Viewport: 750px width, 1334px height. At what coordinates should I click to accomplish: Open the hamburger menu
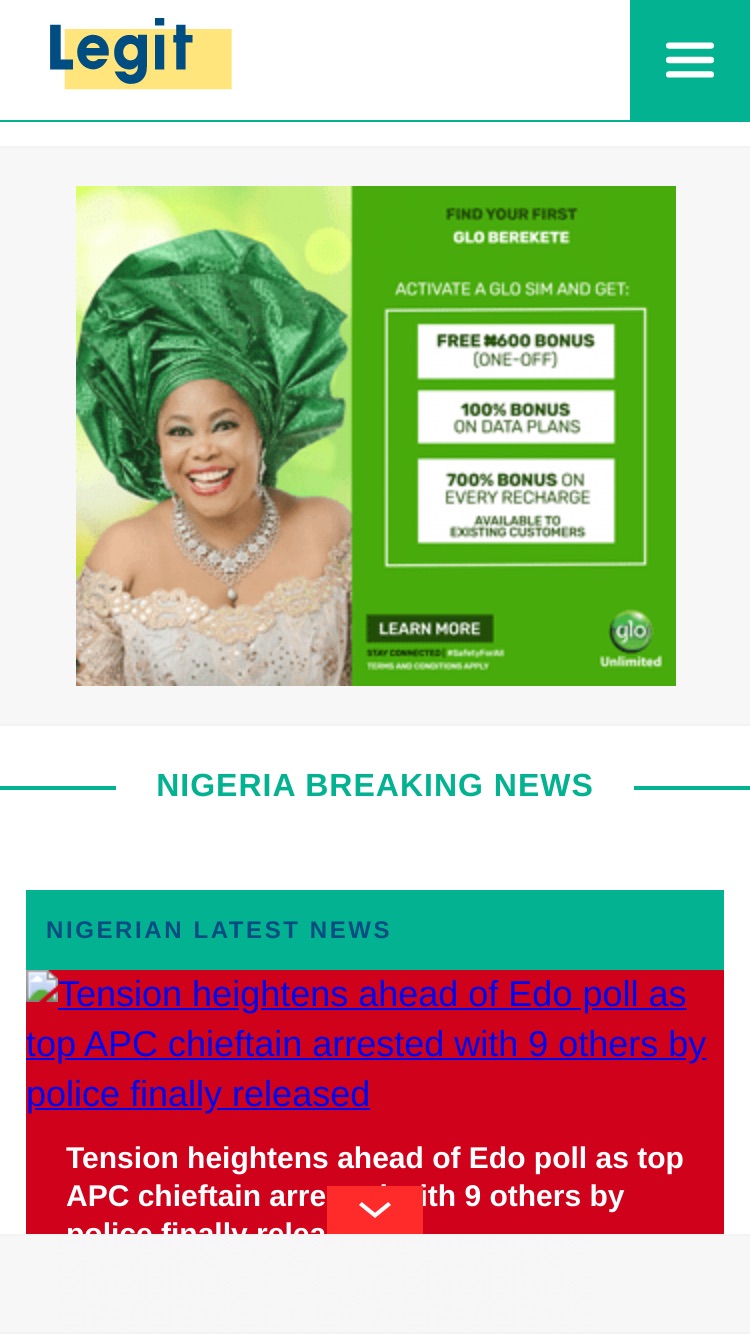690,60
